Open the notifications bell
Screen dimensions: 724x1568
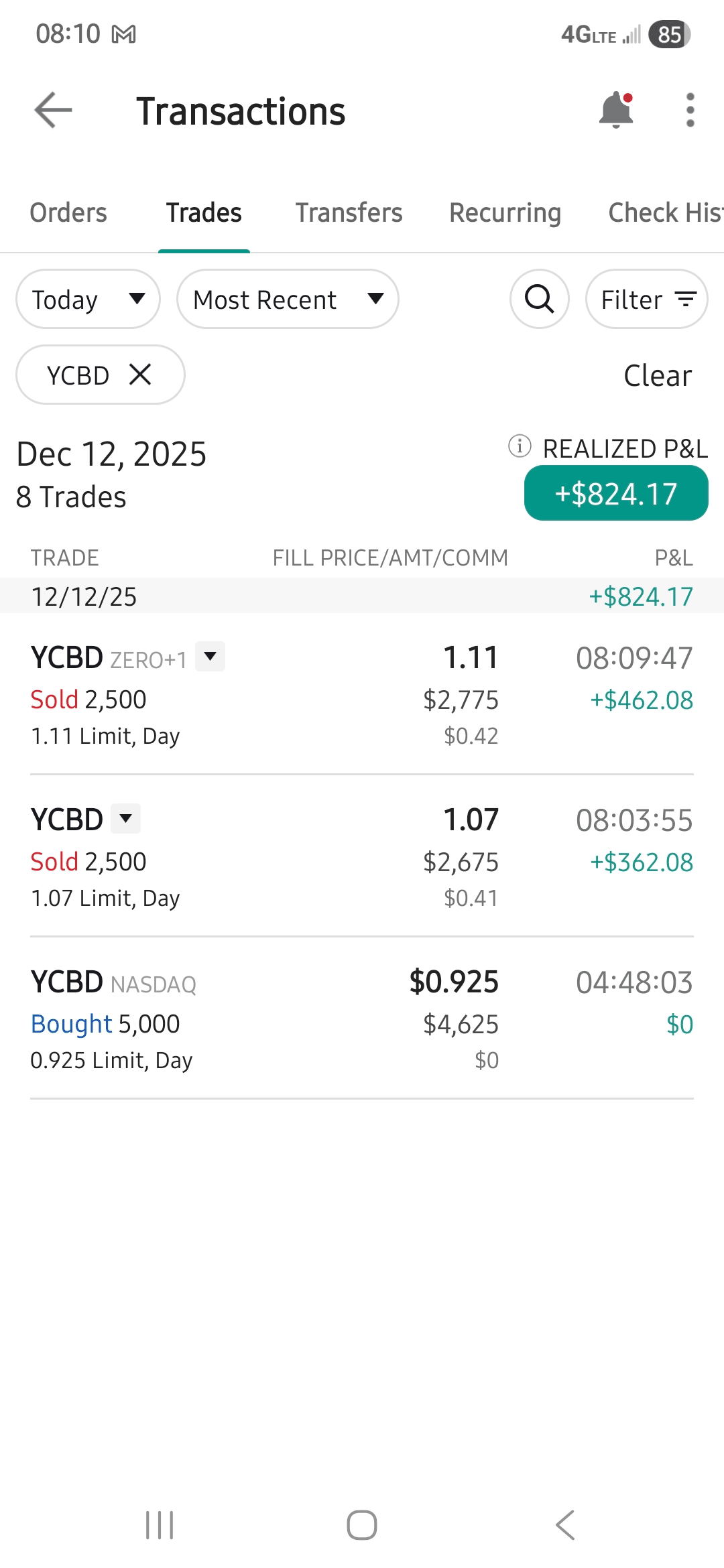click(x=616, y=111)
